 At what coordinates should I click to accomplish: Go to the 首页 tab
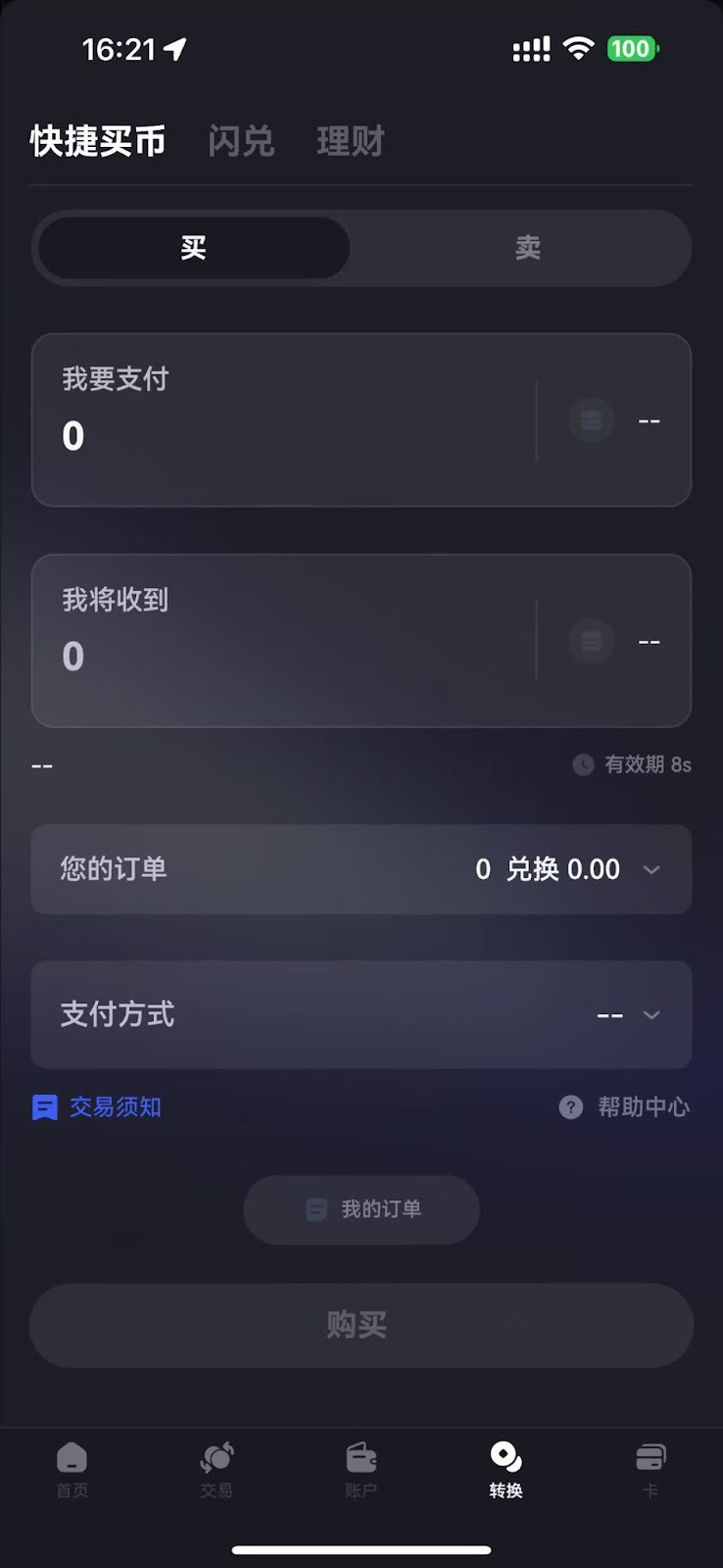[x=72, y=1470]
